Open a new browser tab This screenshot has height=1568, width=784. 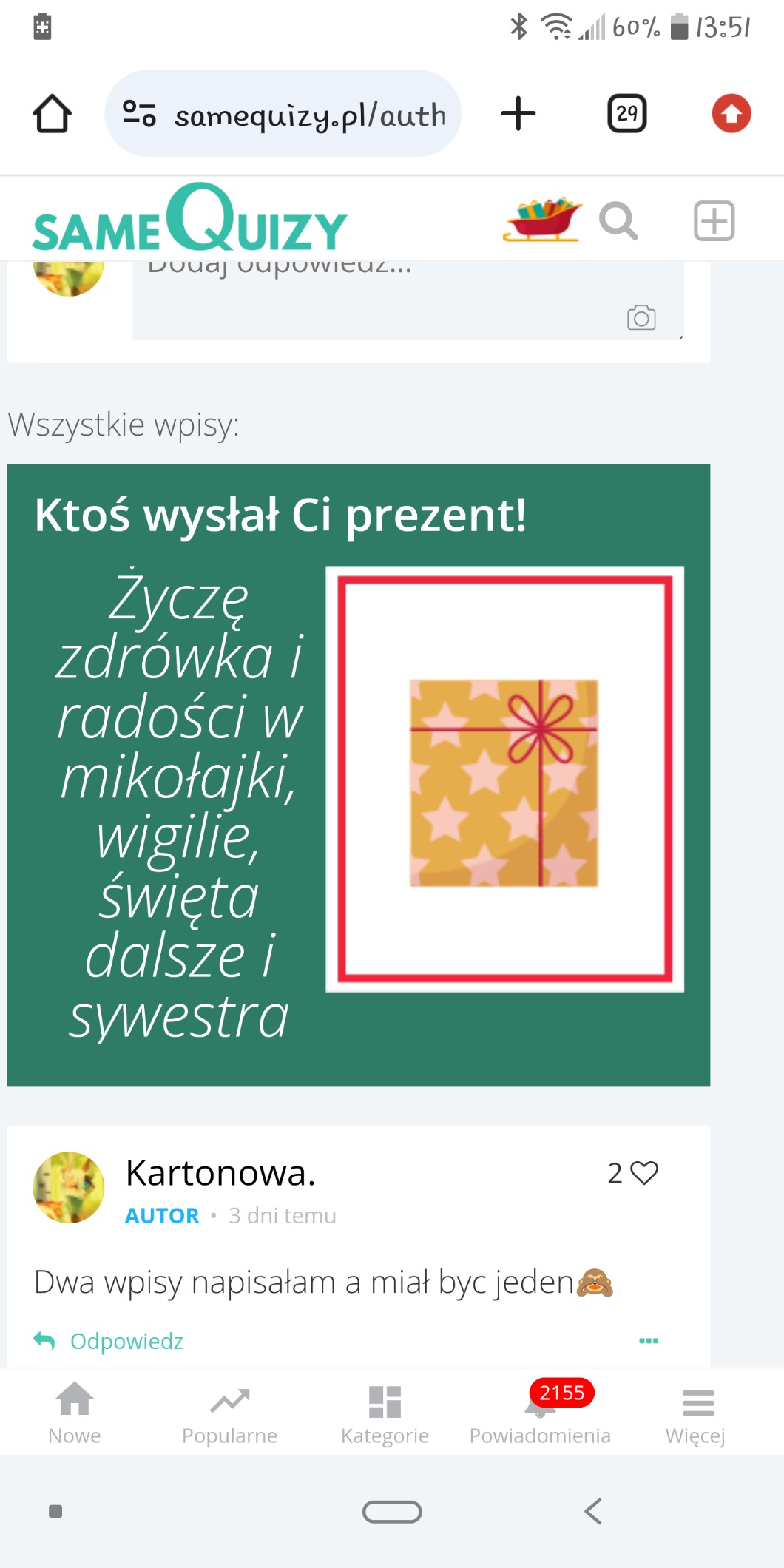click(518, 113)
